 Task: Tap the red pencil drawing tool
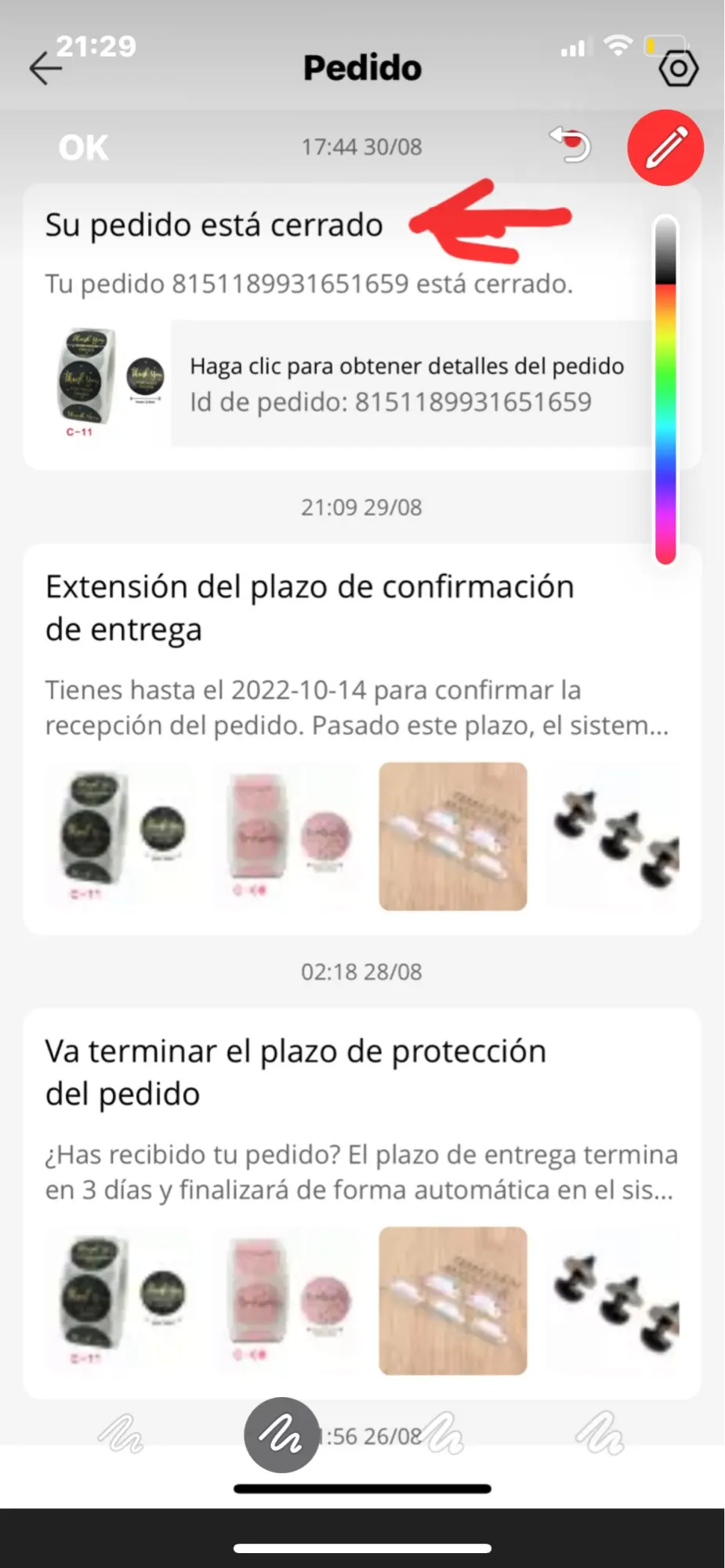pyautogui.click(x=665, y=147)
